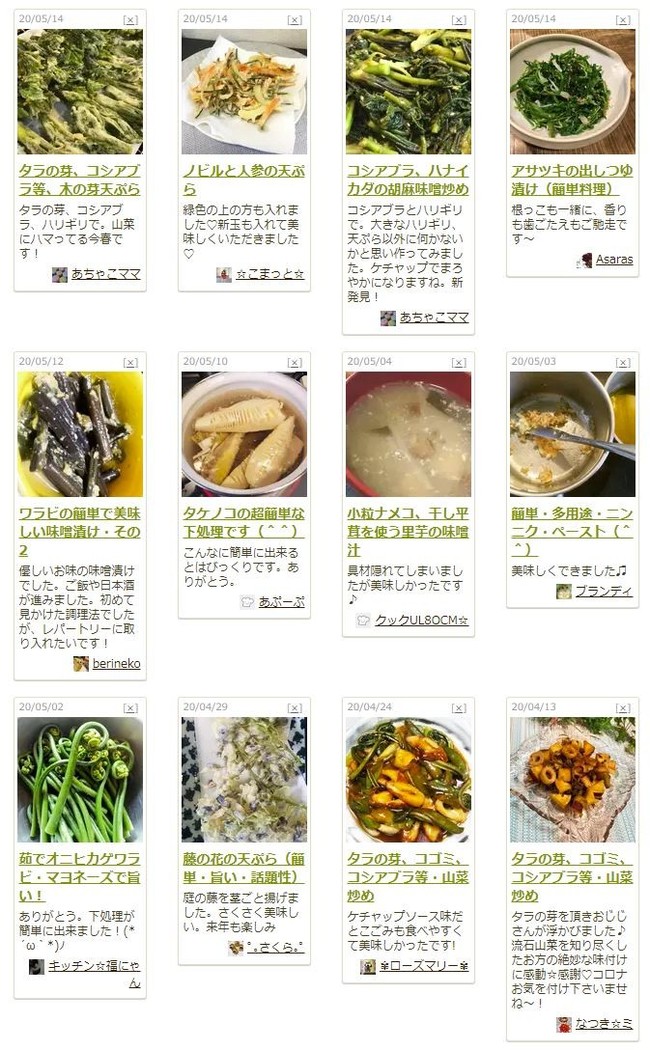Screen dimensions: 650x1050
Task: Tap the ワラビ味噌漬け dish photo
Action: pos(80,434)
